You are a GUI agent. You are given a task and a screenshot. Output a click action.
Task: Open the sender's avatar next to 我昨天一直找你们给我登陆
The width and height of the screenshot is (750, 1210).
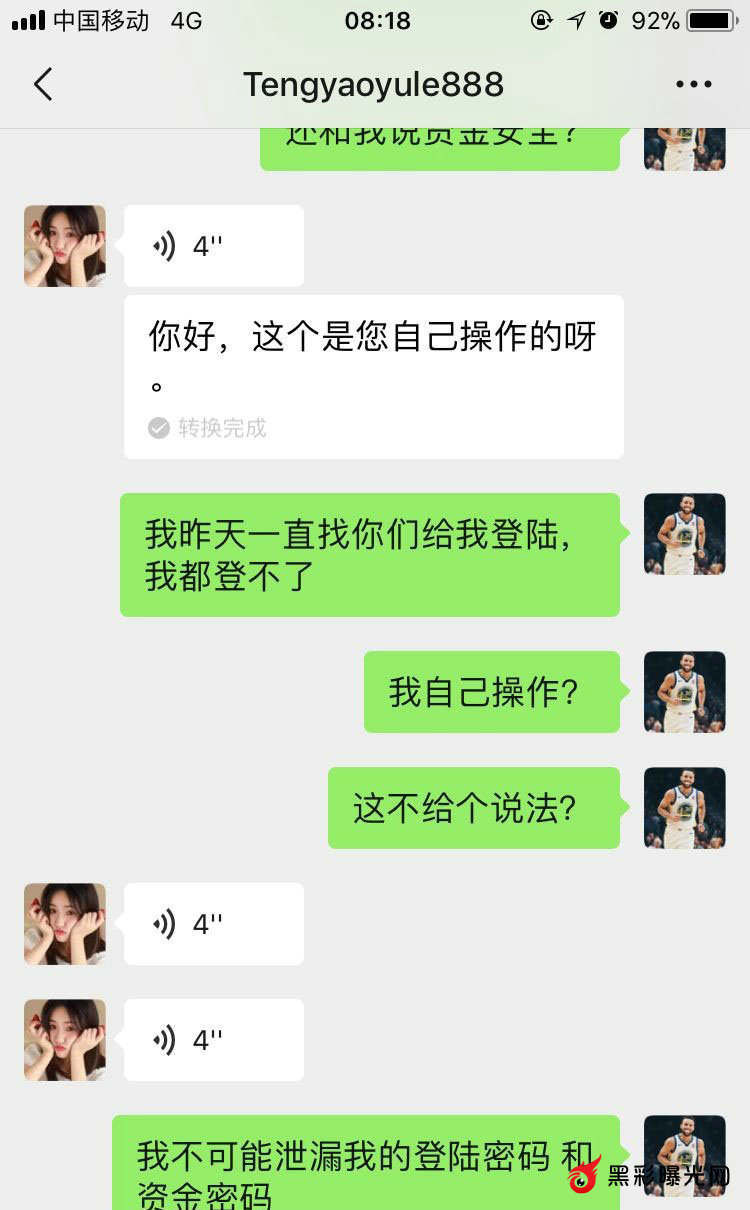click(684, 534)
